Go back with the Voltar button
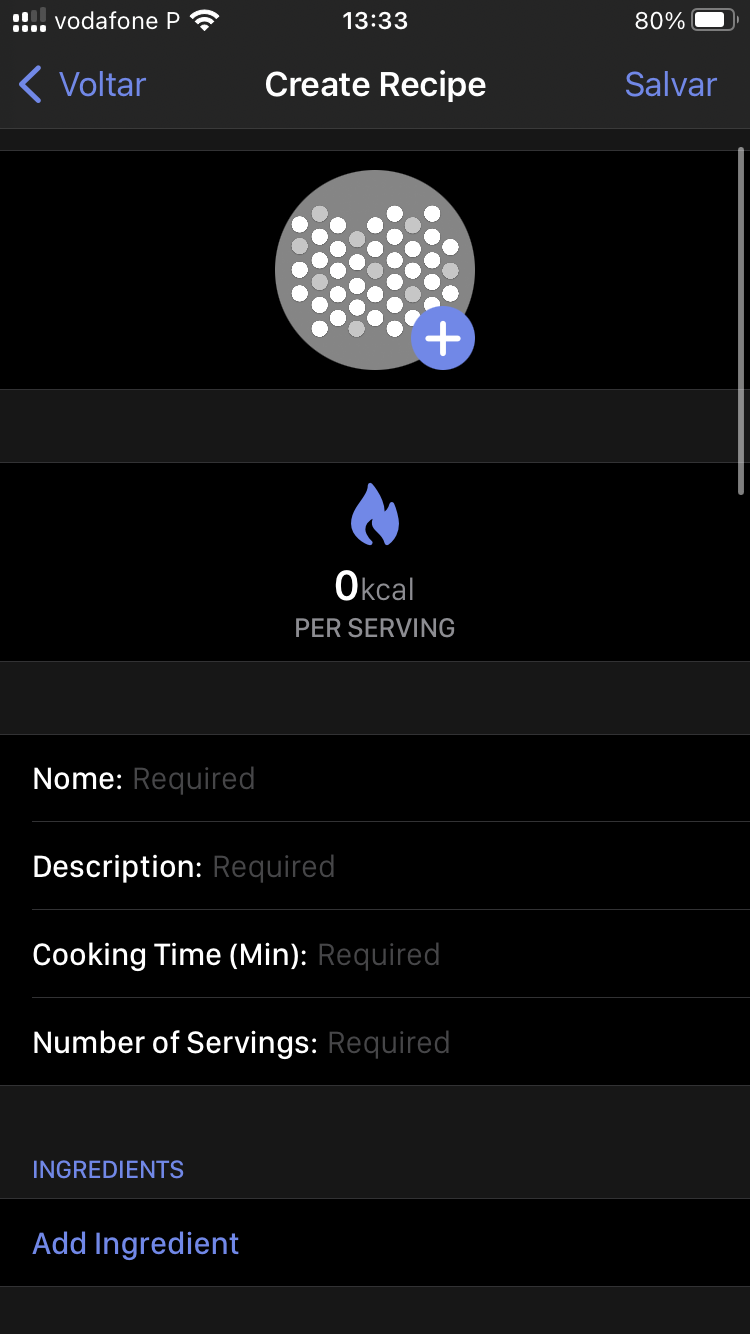The image size is (750, 1334). tap(82, 85)
